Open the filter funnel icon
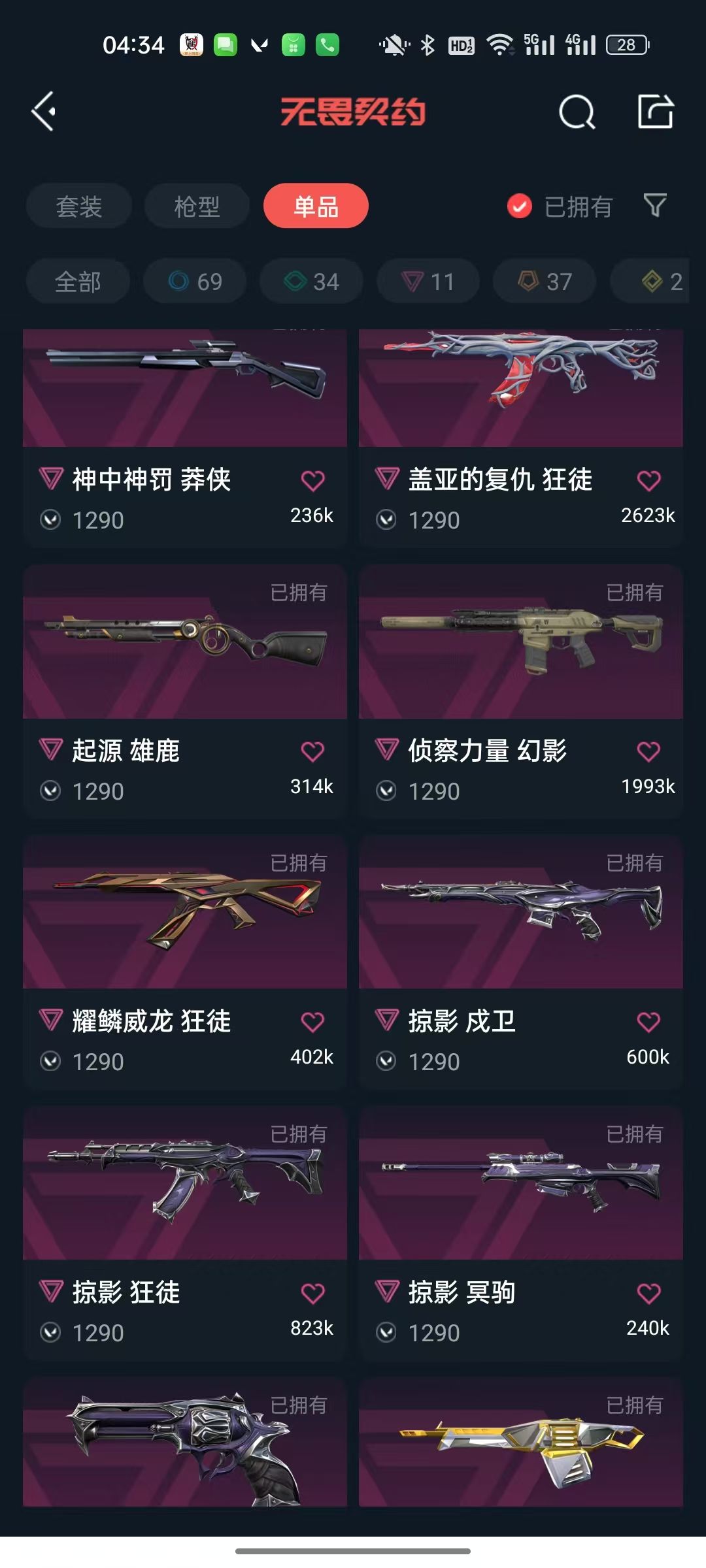 655,206
